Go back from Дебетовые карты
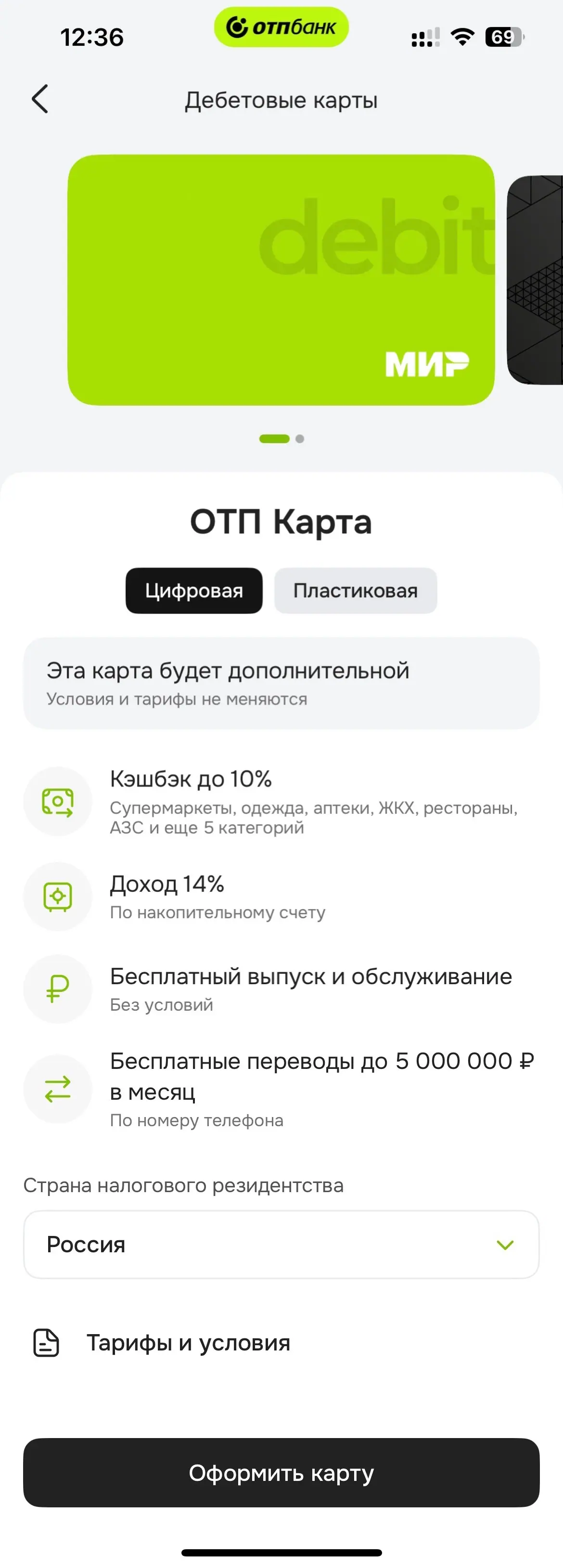Image resolution: width=563 pixels, height=1568 pixels. pyautogui.click(x=40, y=99)
